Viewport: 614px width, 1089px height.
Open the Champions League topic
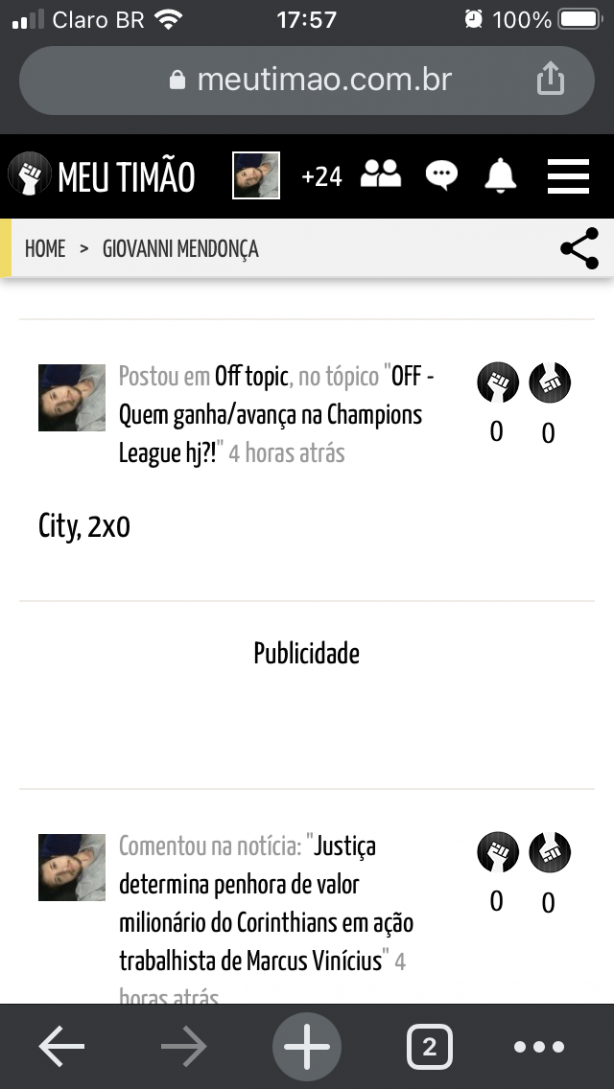tap(270, 415)
